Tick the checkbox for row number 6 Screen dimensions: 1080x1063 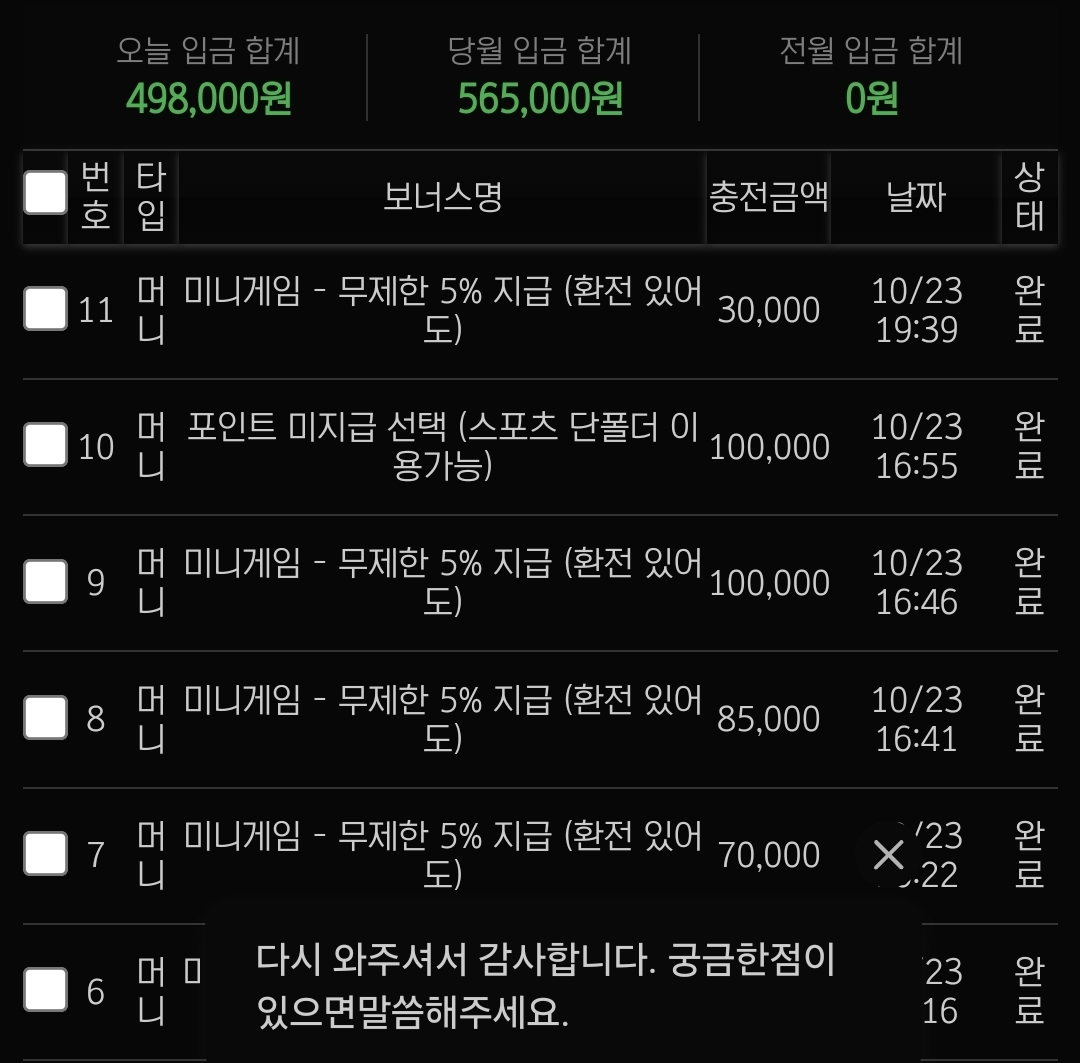[45, 989]
